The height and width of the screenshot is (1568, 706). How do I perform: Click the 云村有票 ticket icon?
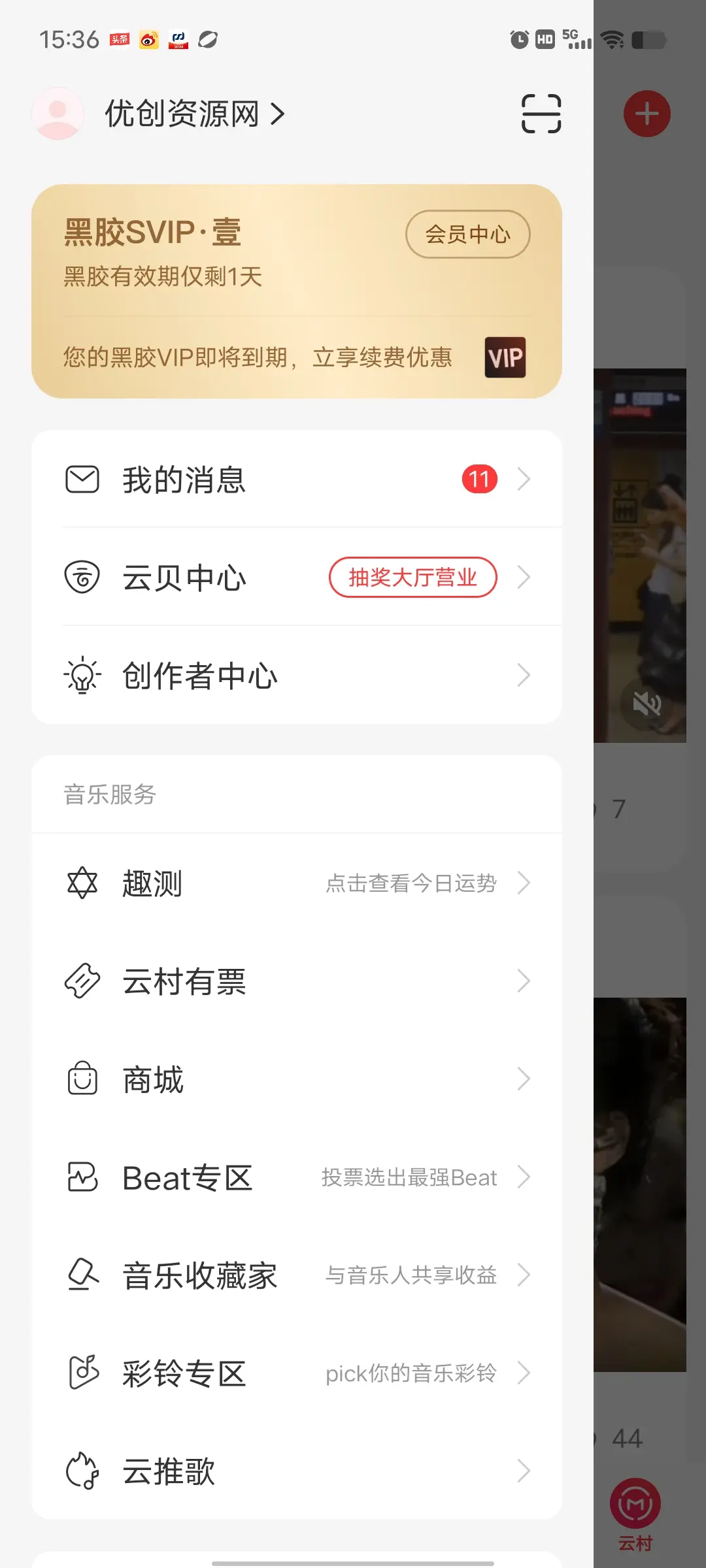tap(81, 981)
